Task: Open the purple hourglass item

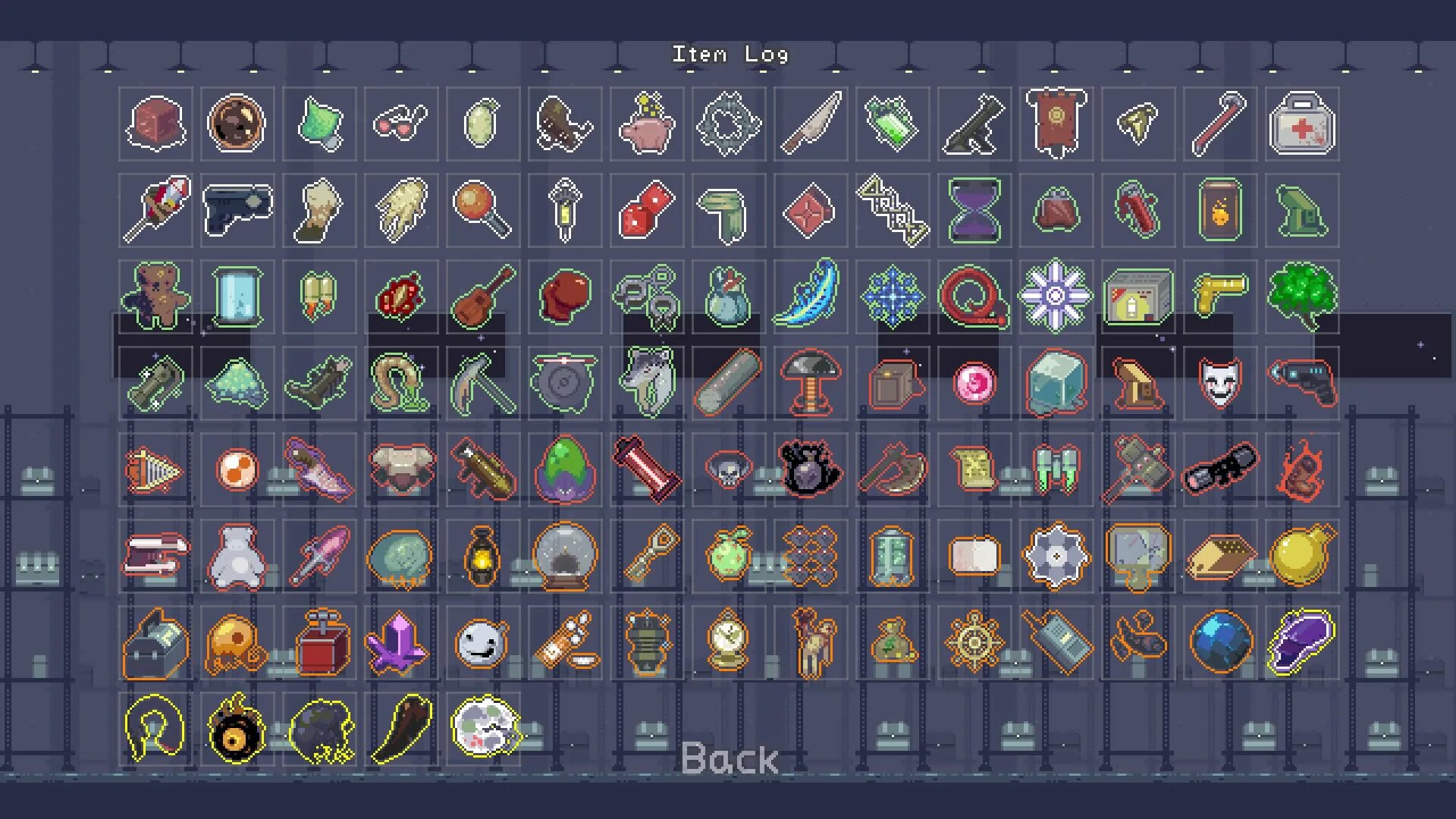Action: point(974,210)
